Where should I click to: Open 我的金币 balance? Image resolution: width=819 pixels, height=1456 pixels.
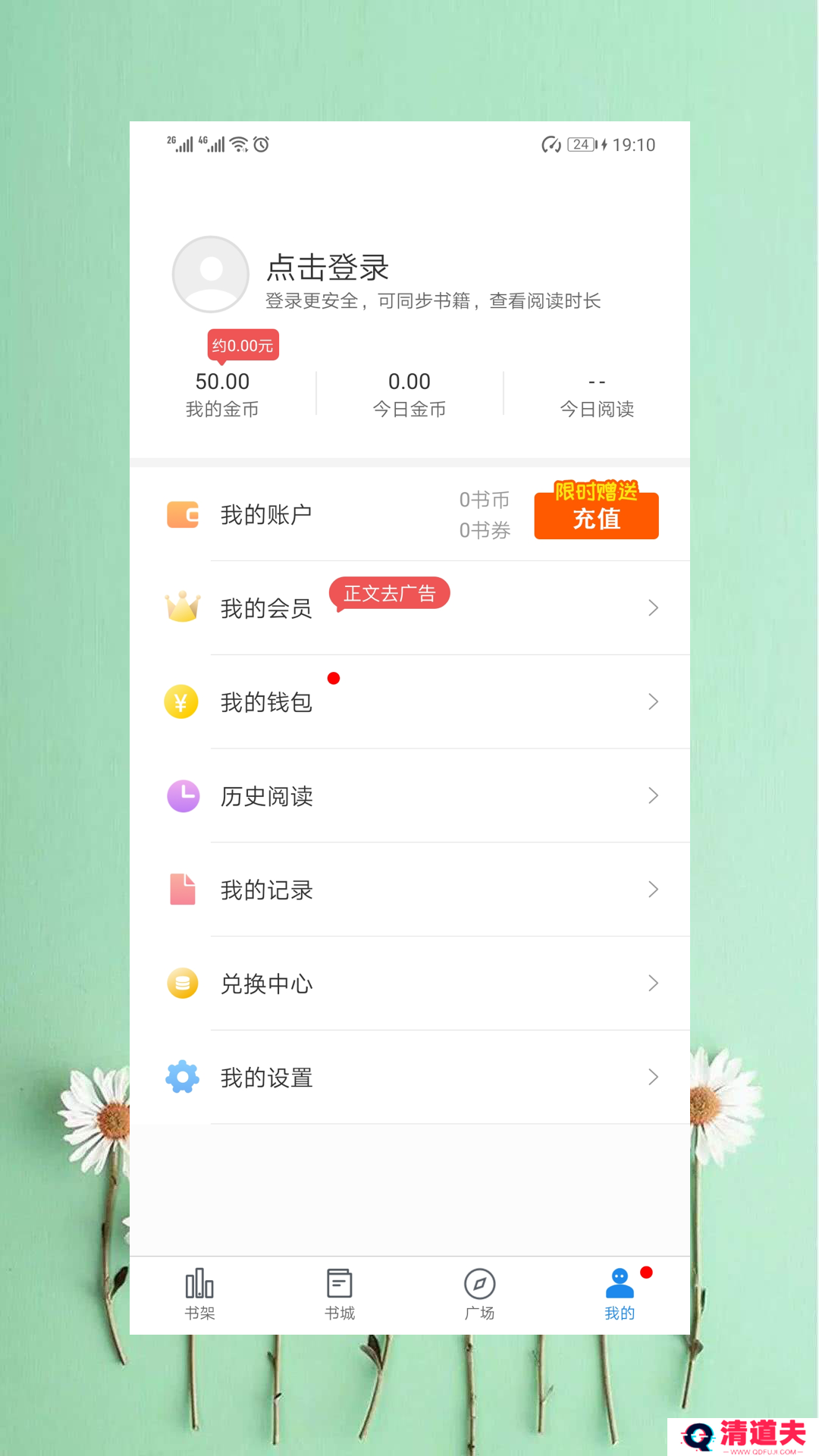(222, 394)
